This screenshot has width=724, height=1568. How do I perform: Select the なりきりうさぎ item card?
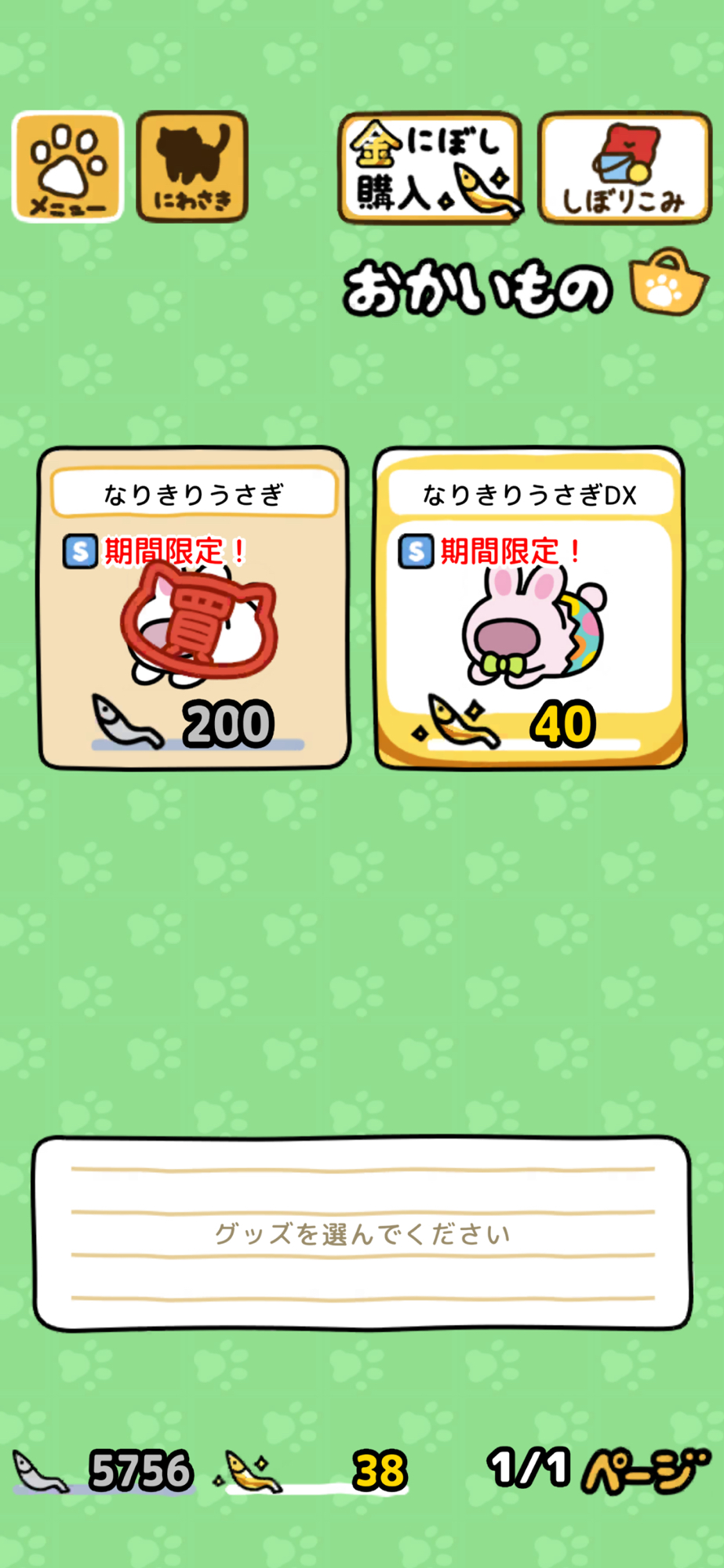(x=194, y=608)
